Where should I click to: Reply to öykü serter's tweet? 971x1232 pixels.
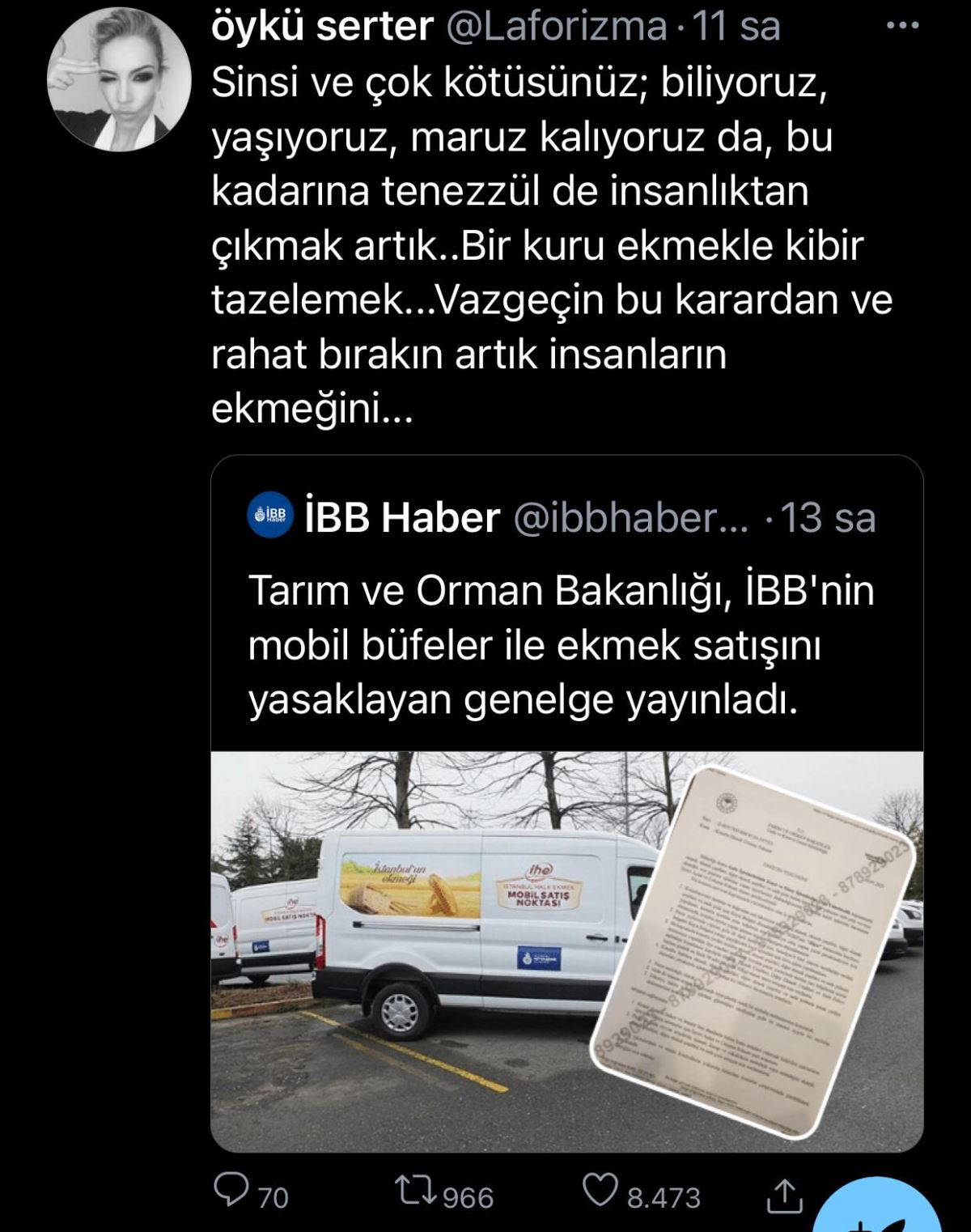(x=231, y=1192)
